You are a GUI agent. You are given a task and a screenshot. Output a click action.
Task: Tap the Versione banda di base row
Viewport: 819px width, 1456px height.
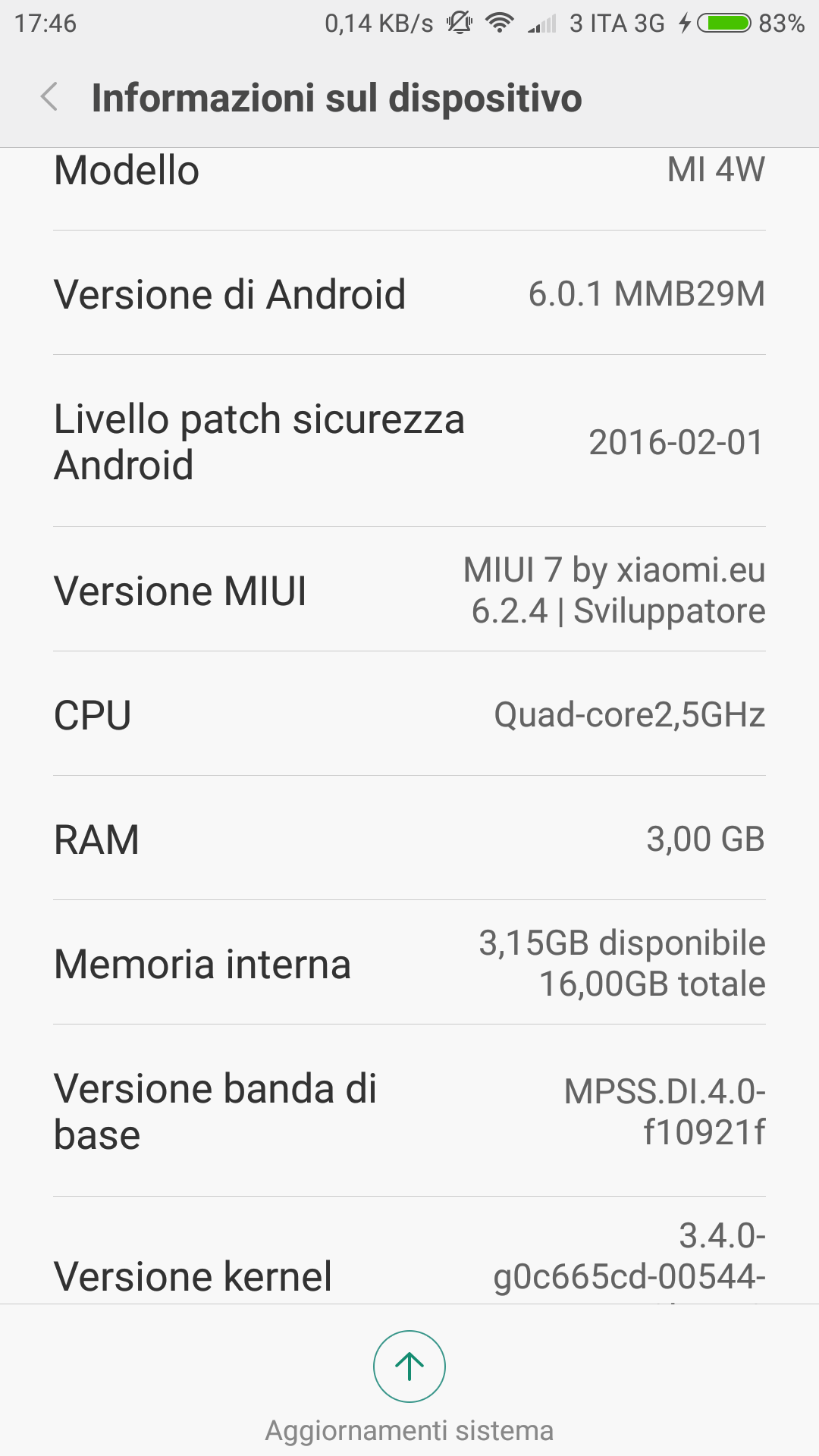409,1111
